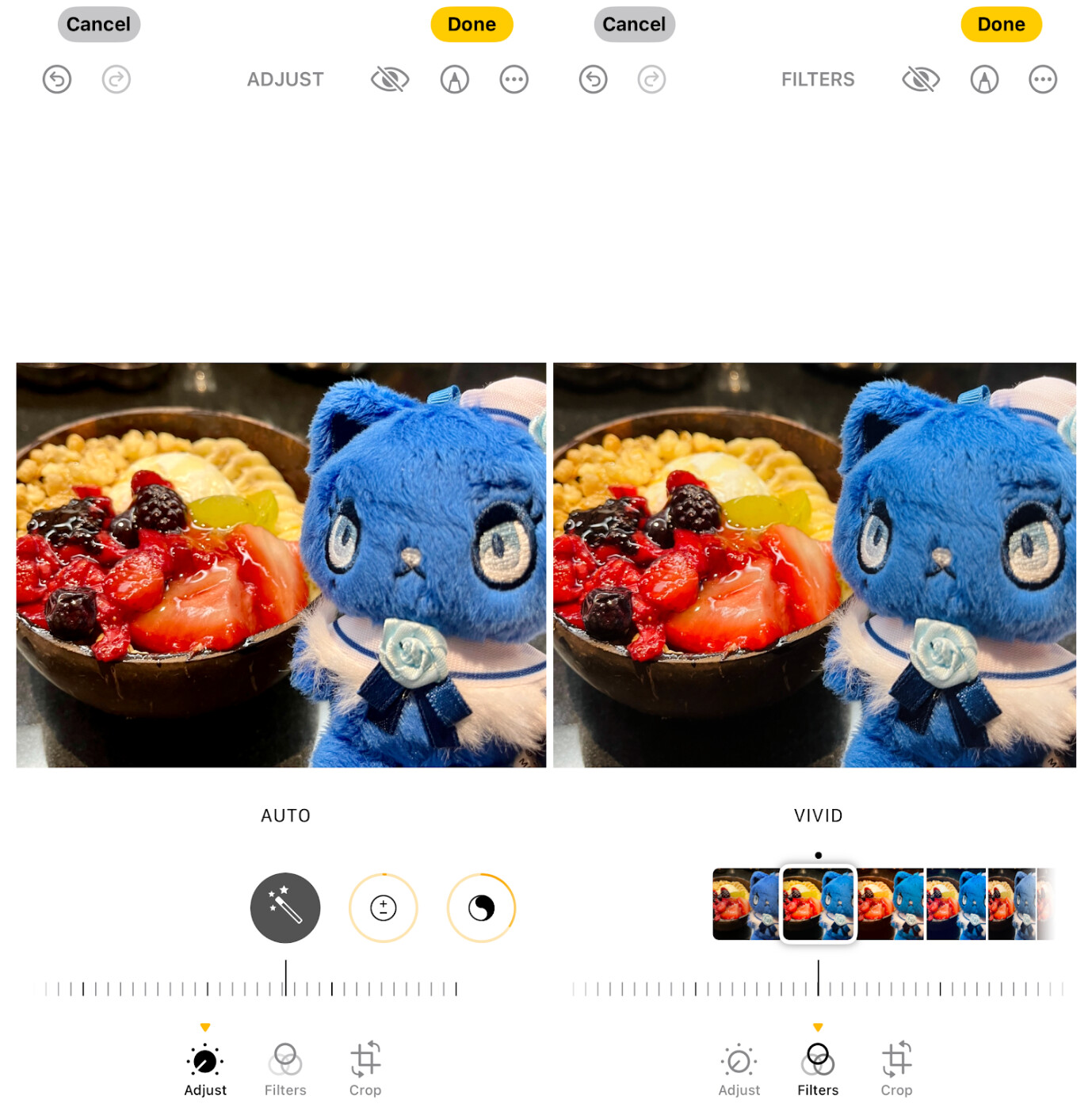This screenshot has height=1111, width=1092.
Task: Select the Brilliance adjustment icon
Action: coord(480,908)
